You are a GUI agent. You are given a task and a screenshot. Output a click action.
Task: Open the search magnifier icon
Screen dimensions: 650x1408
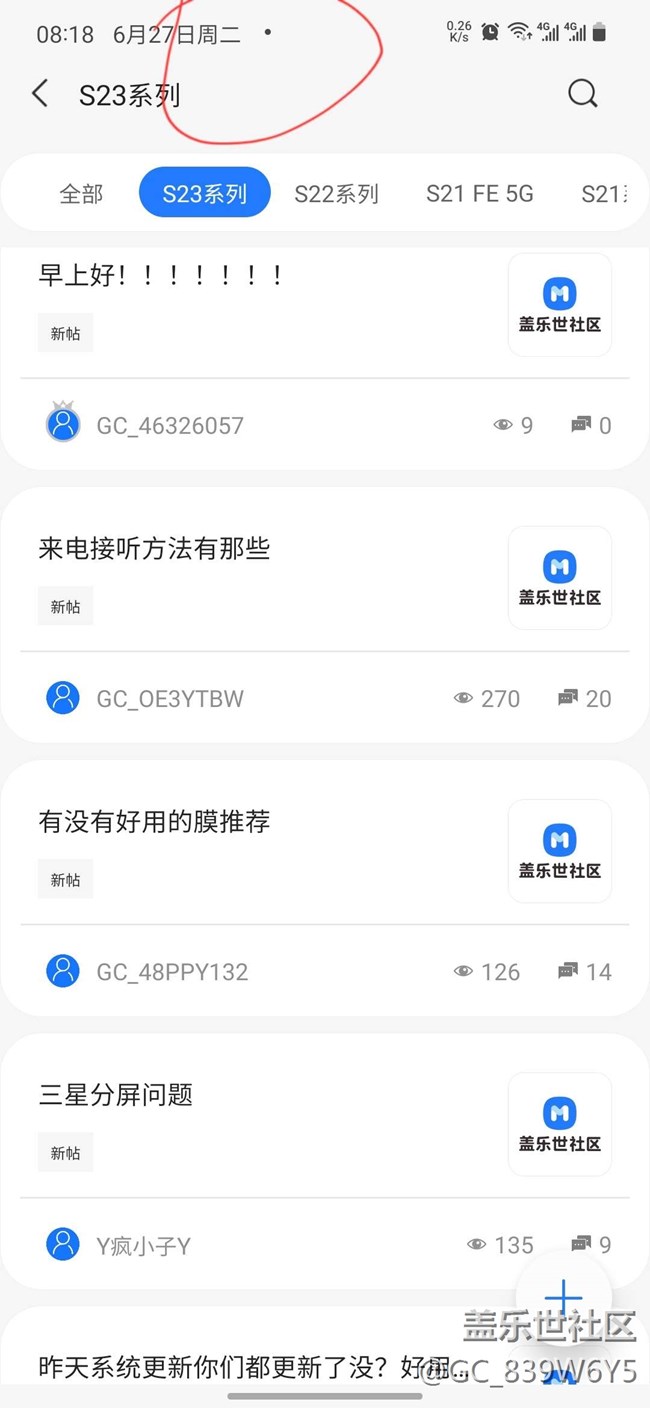tap(582, 94)
